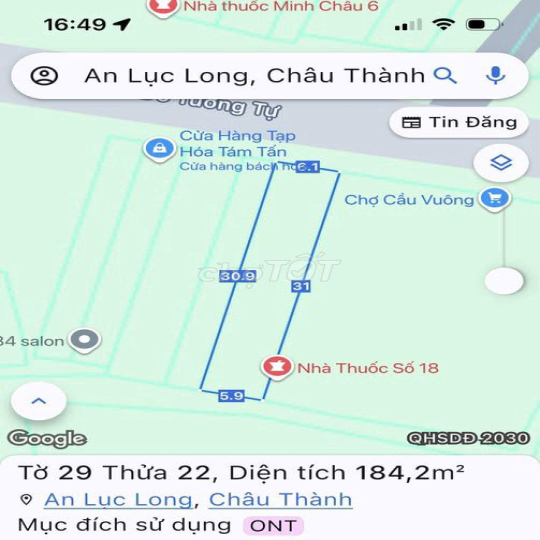Open the Tin Đăng listings button
Image resolution: width=540 pixels, height=540 pixels.
click(459, 123)
